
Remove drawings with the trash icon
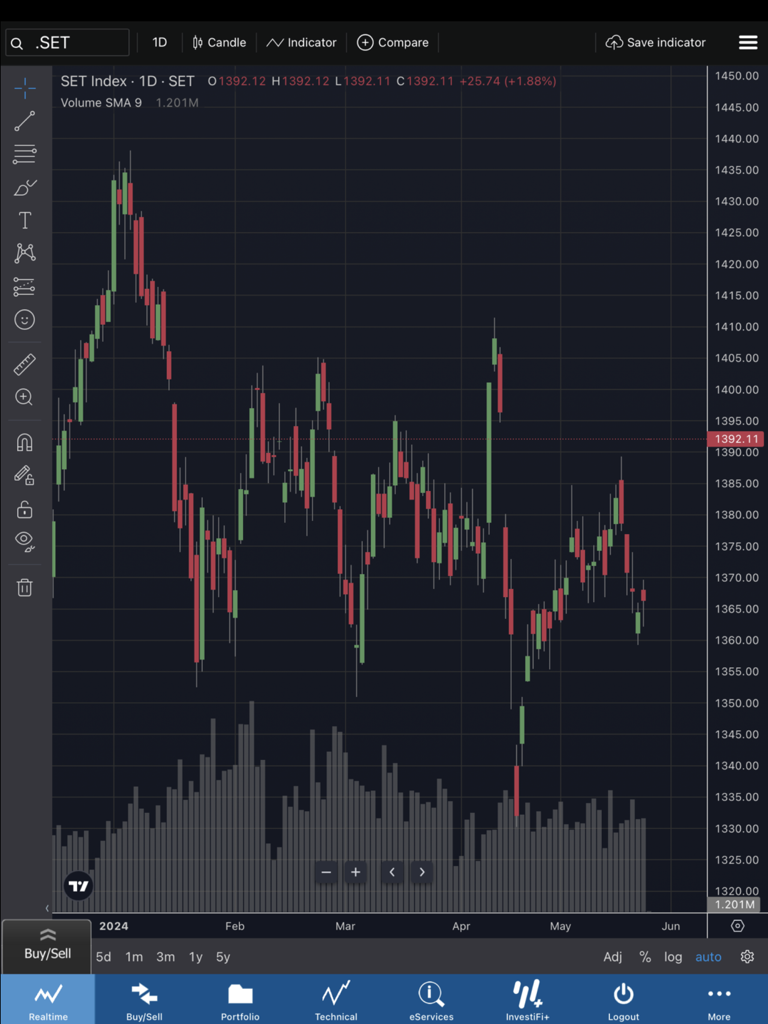[24, 587]
